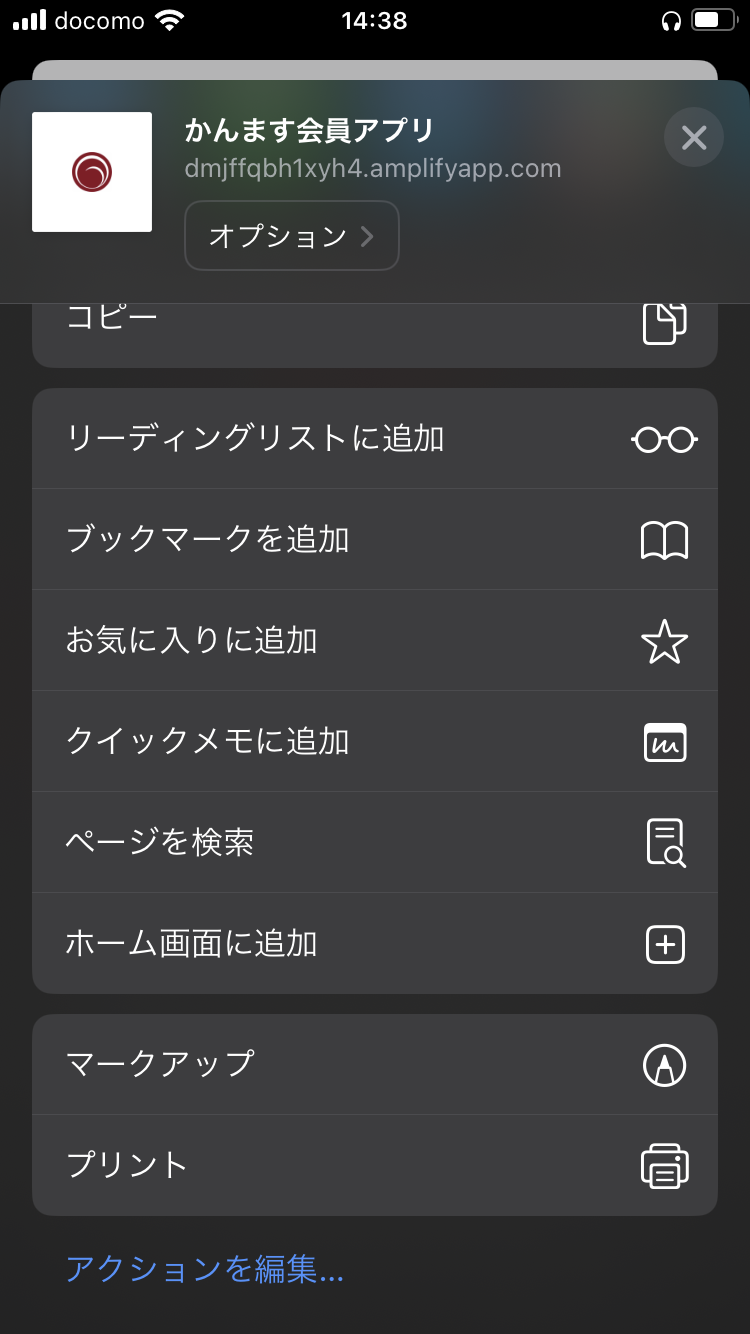Screen dimensions: 750x1334
Task: Add page to favorites with お気に入りに追加
Action: pyautogui.click(x=374, y=641)
